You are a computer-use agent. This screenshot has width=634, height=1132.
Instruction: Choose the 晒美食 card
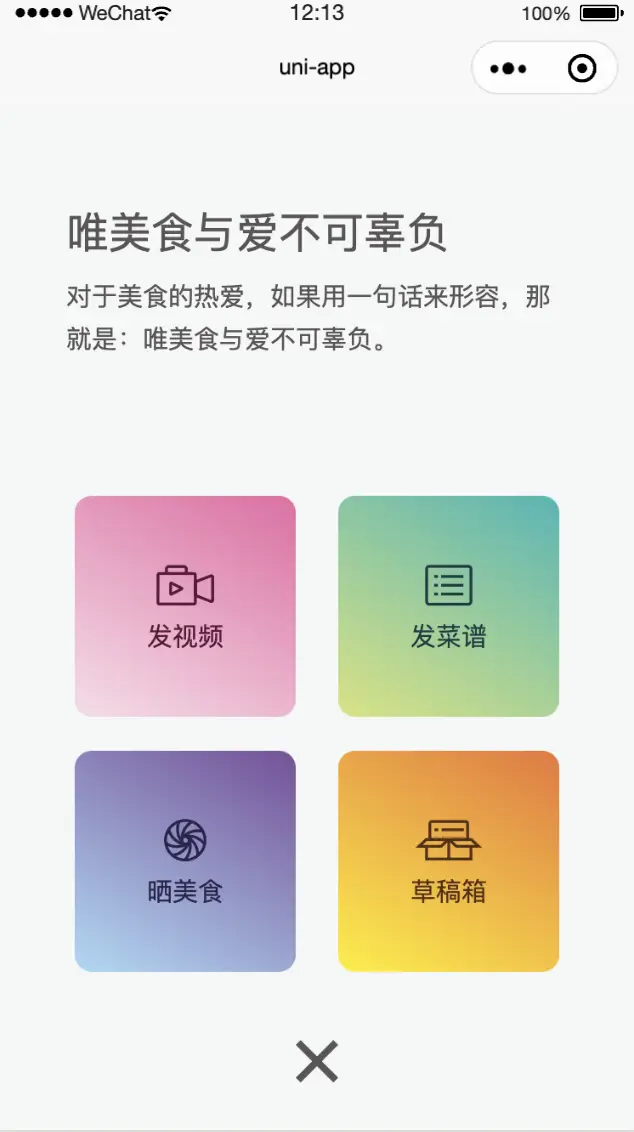(185, 861)
